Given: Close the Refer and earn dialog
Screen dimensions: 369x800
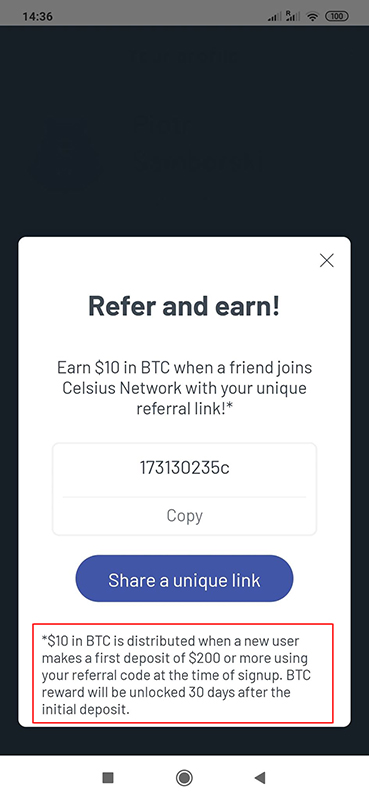Looking at the screenshot, I should pyautogui.click(x=327, y=261).
